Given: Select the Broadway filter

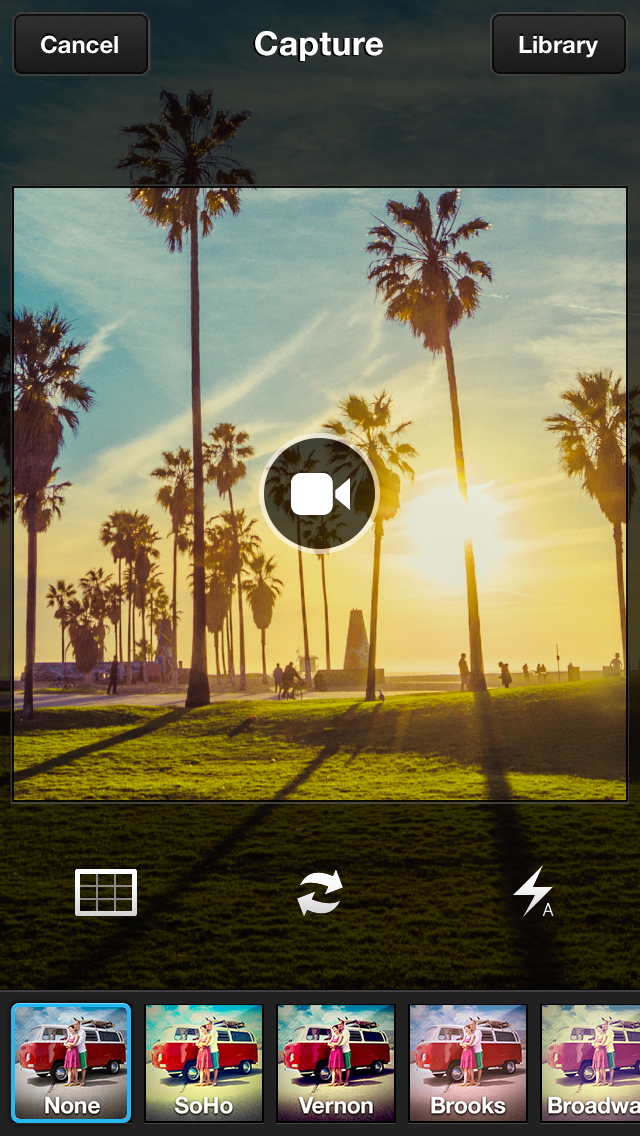Looking at the screenshot, I should [x=592, y=1063].
